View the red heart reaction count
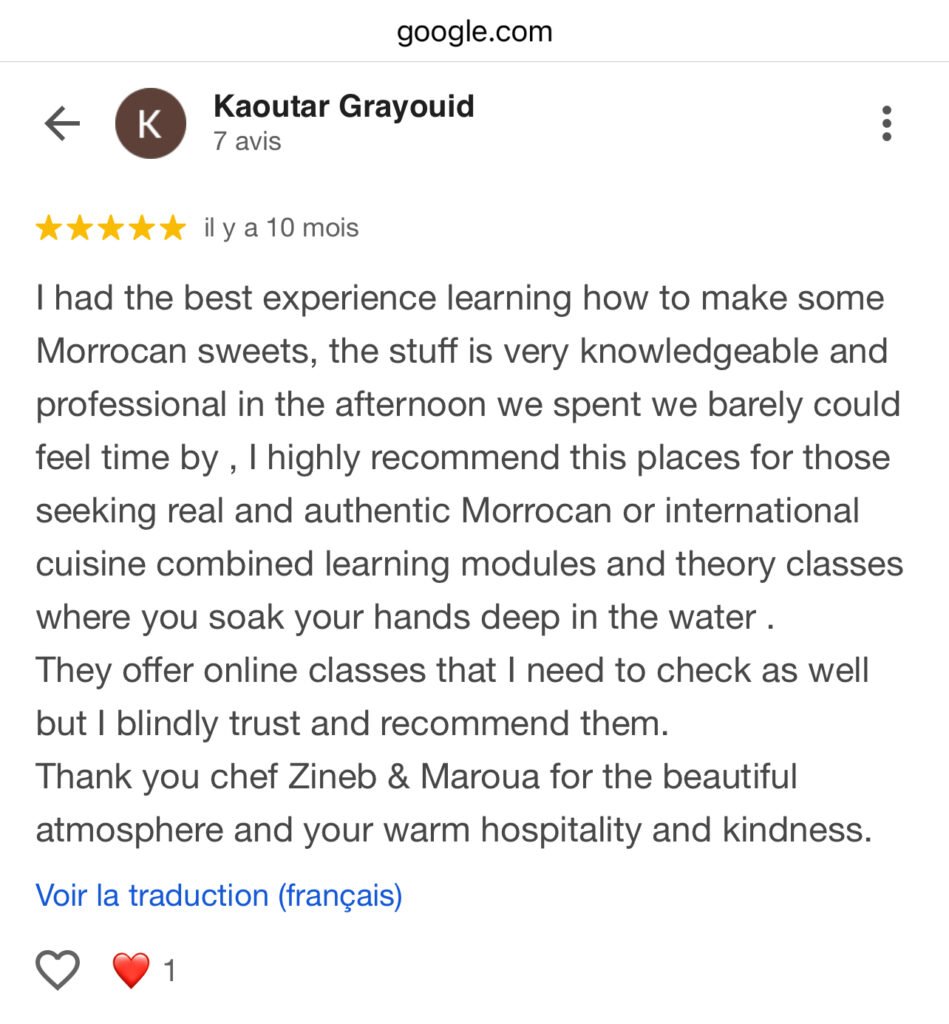The width and height of the screenshot is (949, 1024). click(145, 970)
